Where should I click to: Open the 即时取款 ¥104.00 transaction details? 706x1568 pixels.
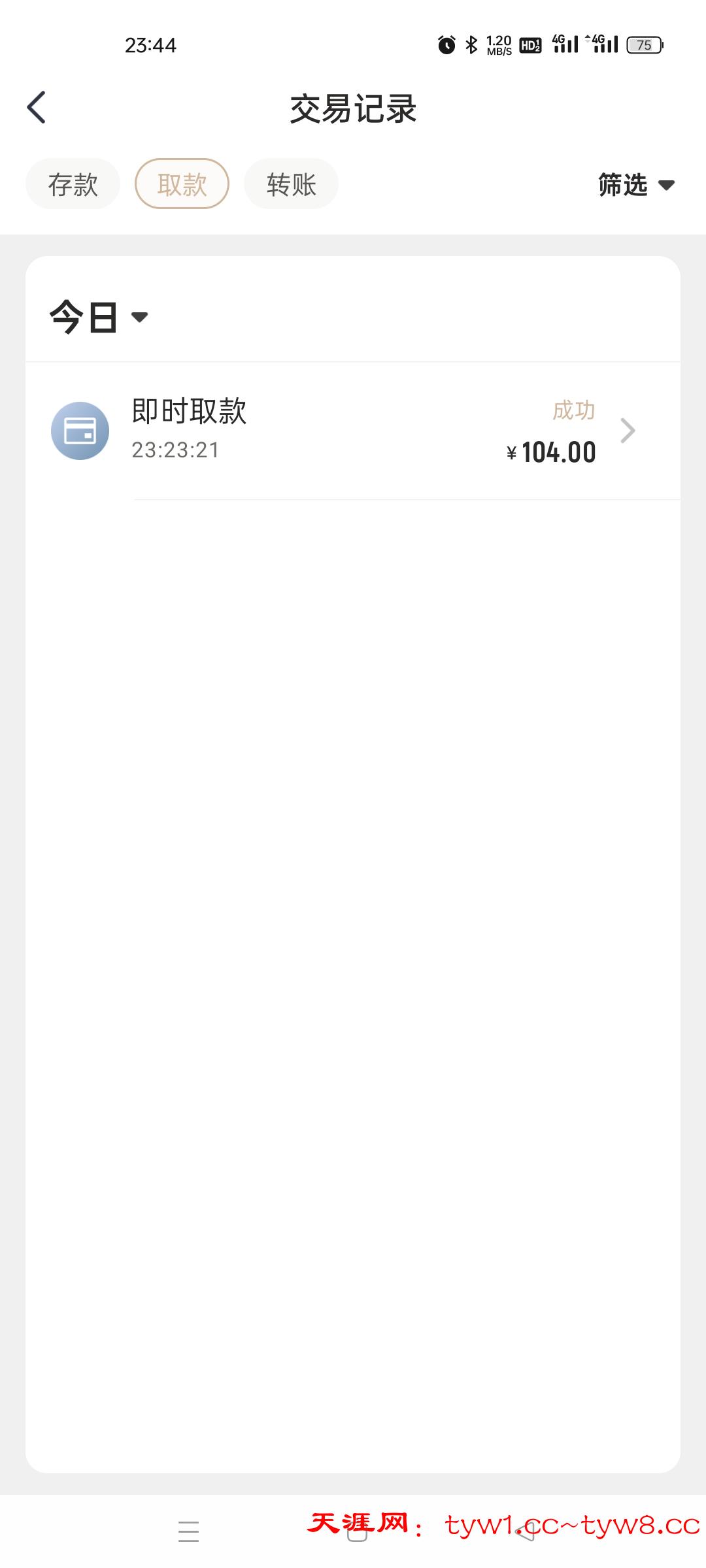(x=353, y=431)
